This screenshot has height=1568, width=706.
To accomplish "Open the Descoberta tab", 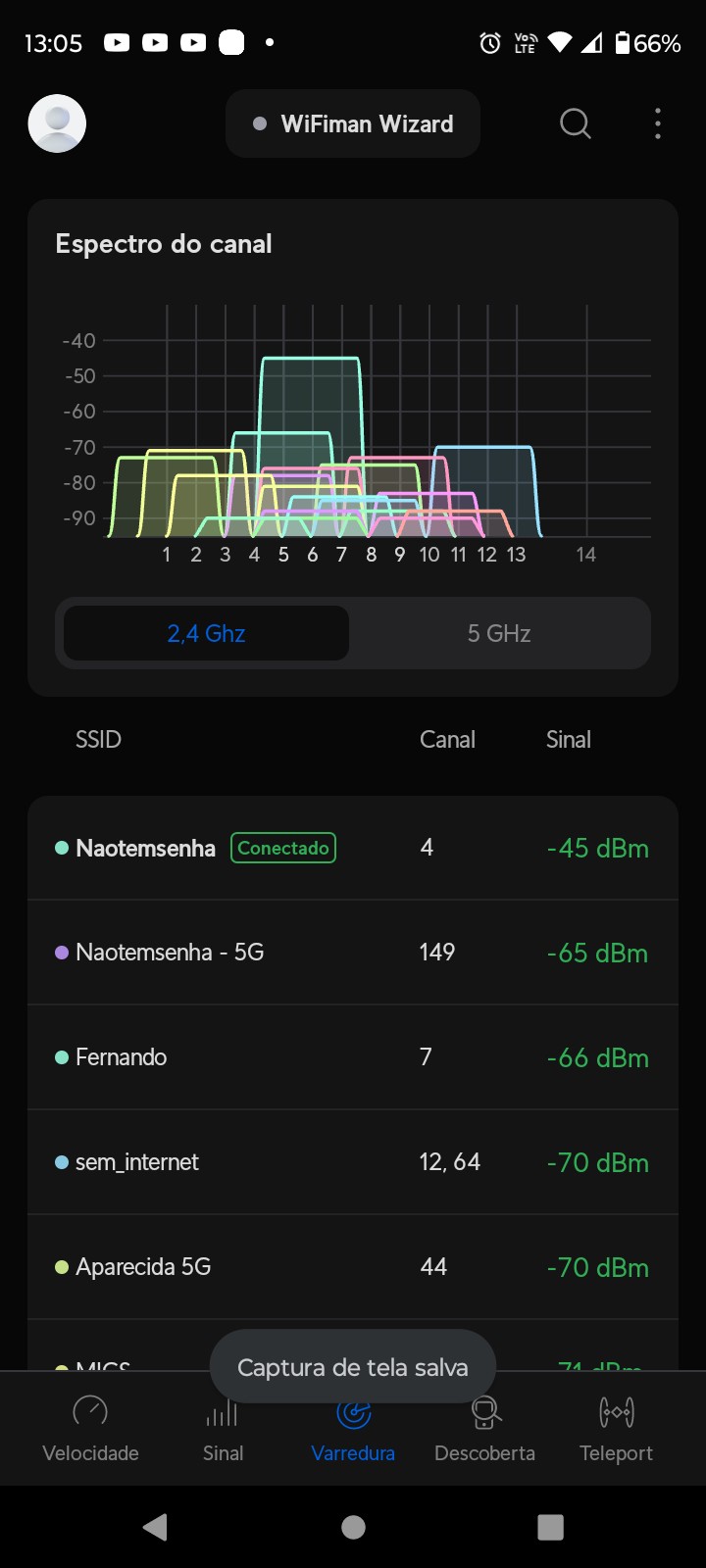I will [x=484, y=1429].
